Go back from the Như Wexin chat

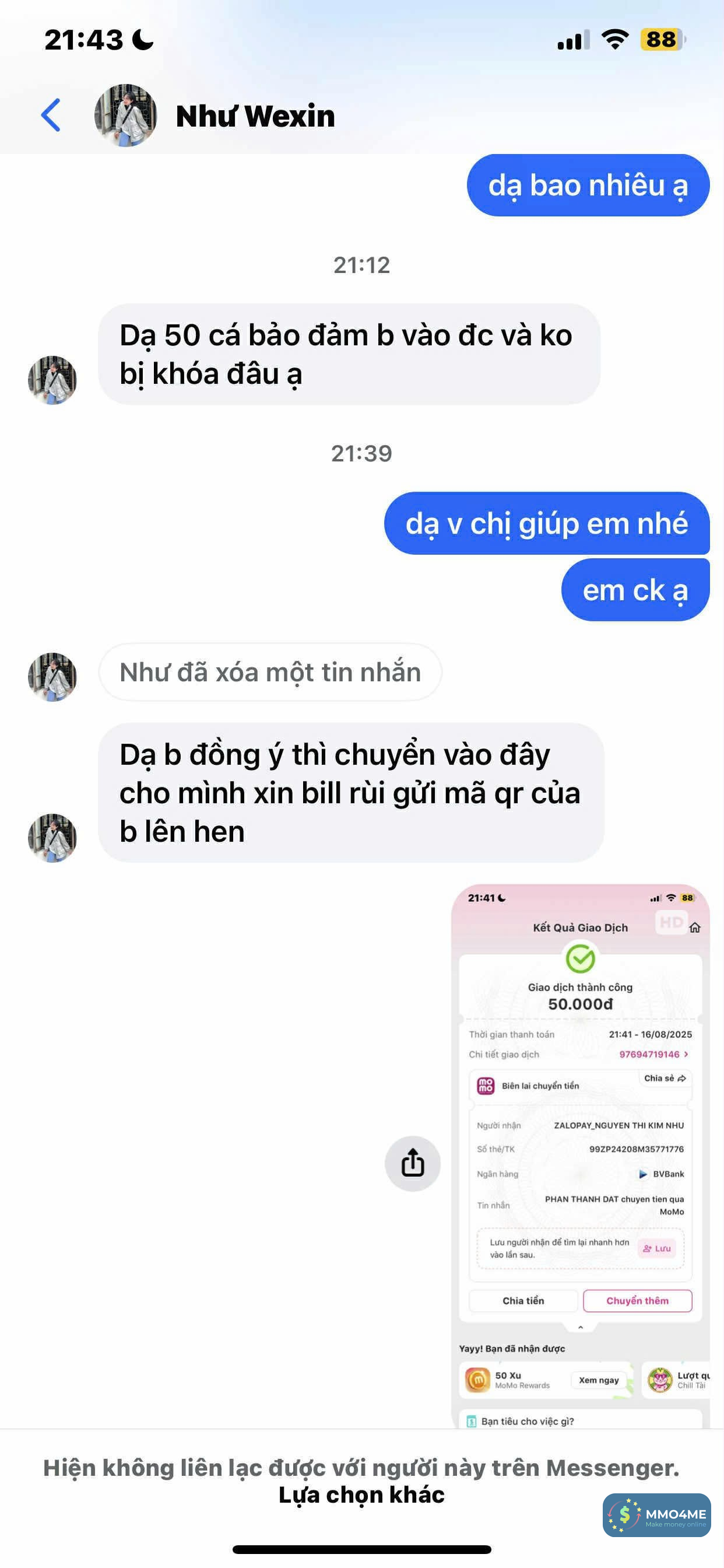51,115
